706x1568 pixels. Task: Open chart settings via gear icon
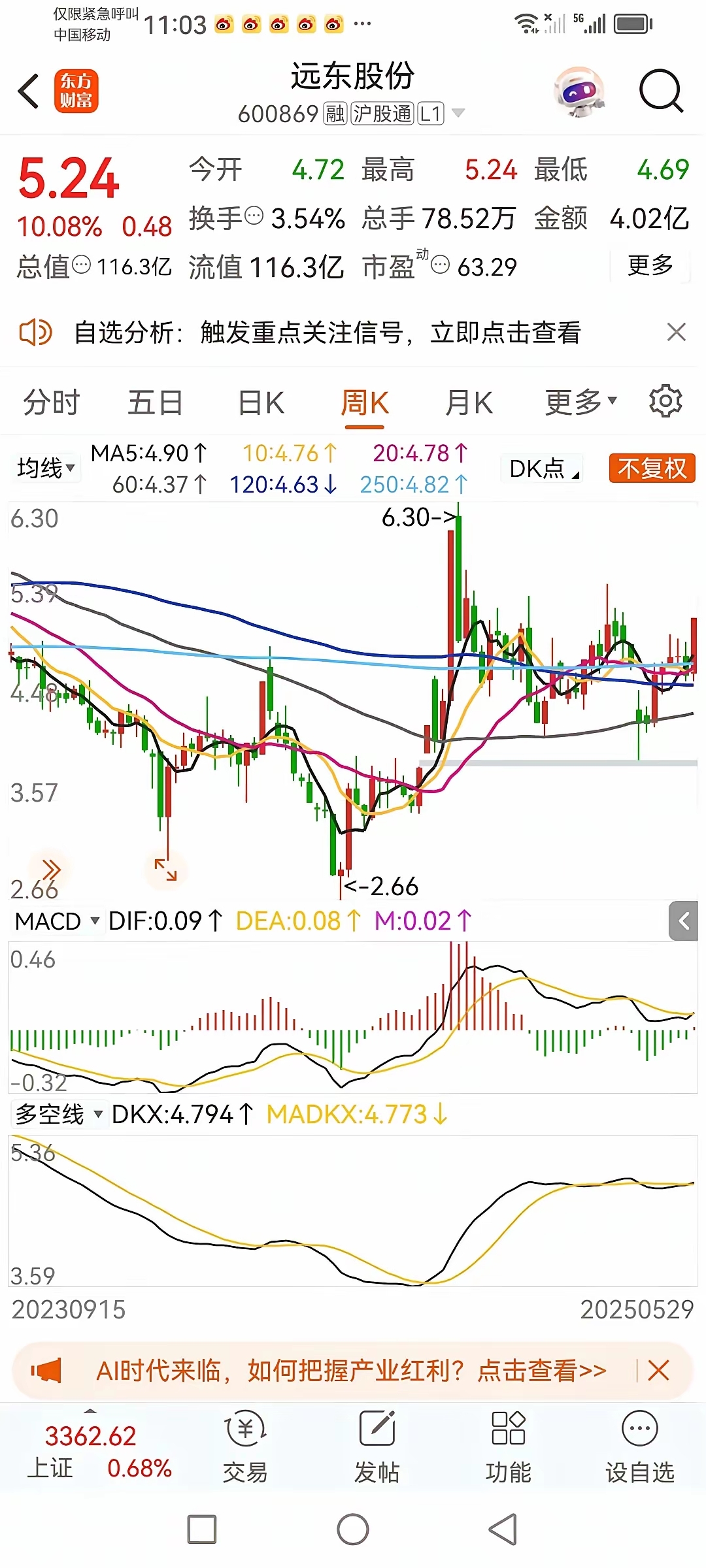click(x=665, y=401)
